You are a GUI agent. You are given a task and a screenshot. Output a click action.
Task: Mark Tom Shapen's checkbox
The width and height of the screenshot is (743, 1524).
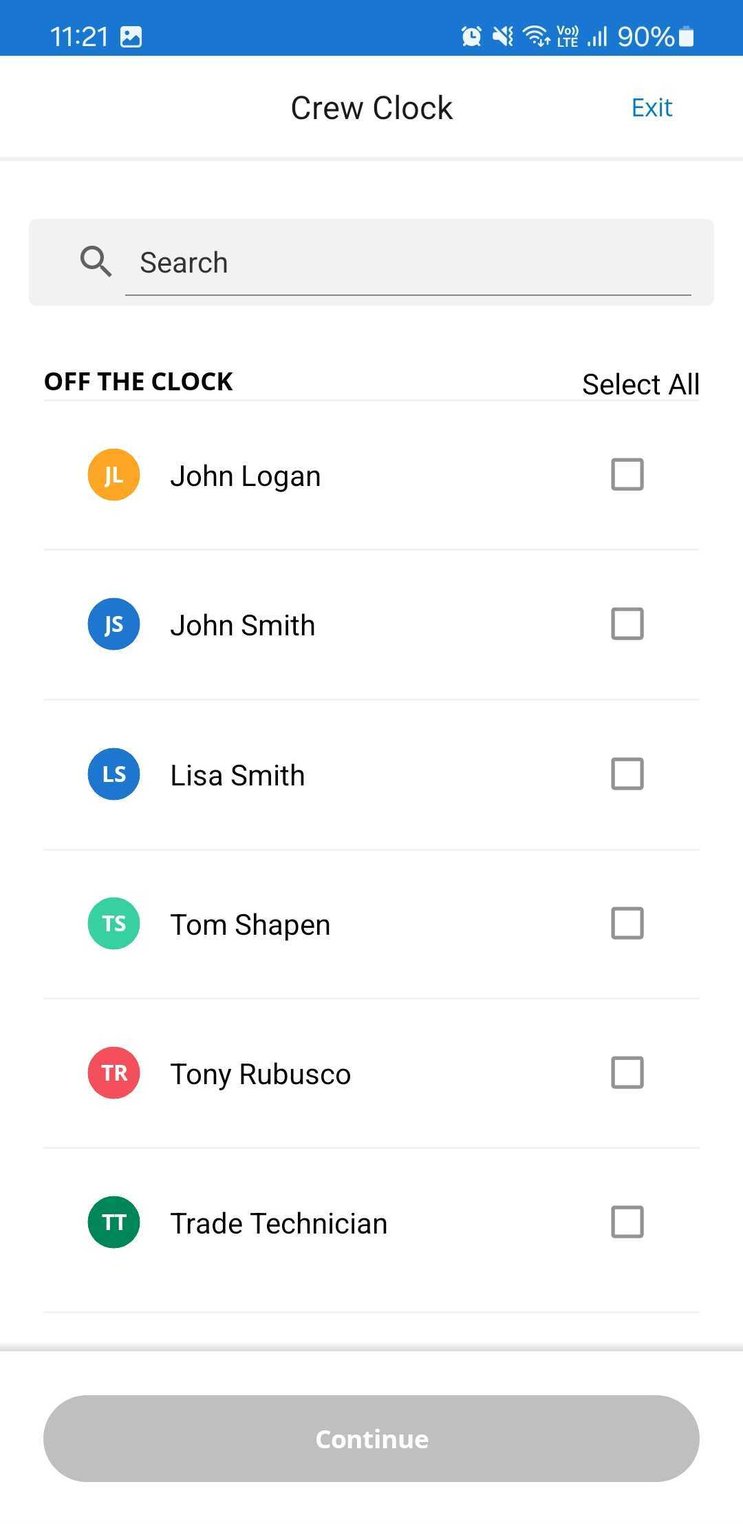(x=627, y=924)
